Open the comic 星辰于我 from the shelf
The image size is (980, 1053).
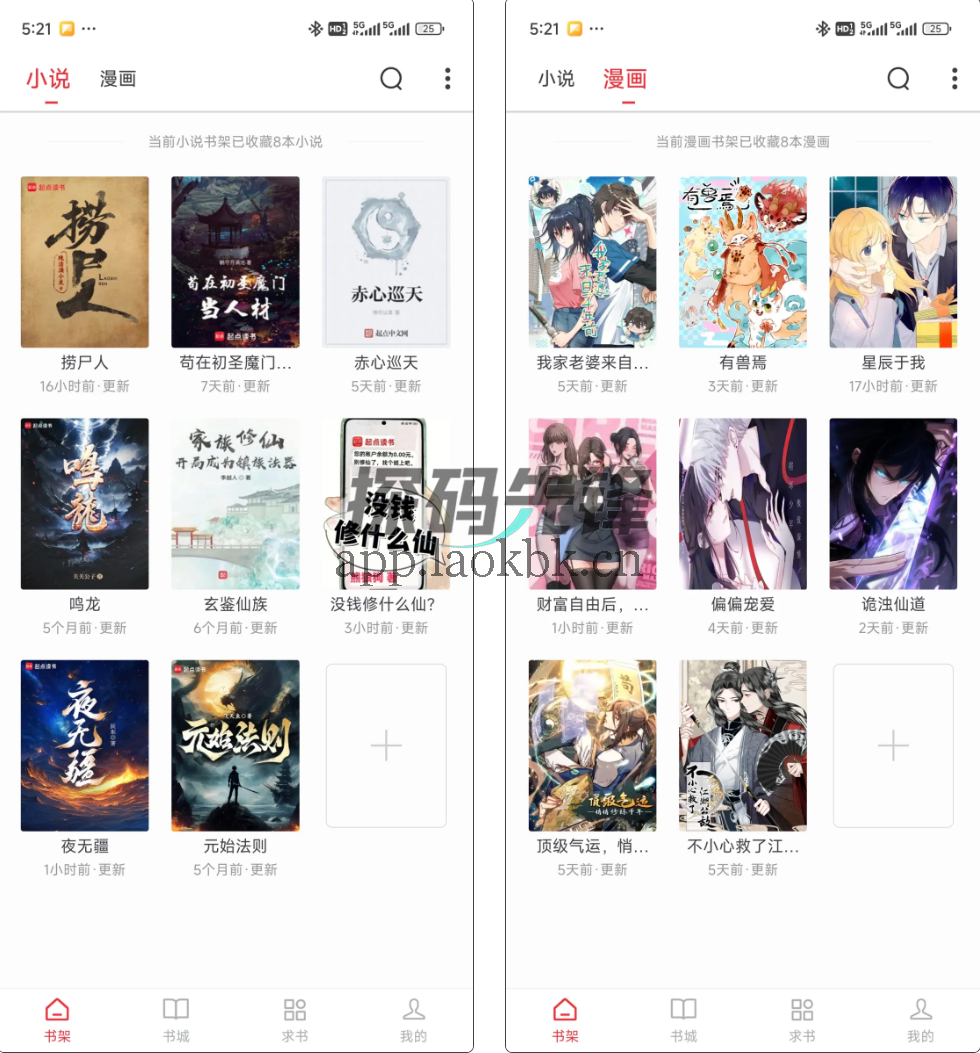click(x=893, y=262)
